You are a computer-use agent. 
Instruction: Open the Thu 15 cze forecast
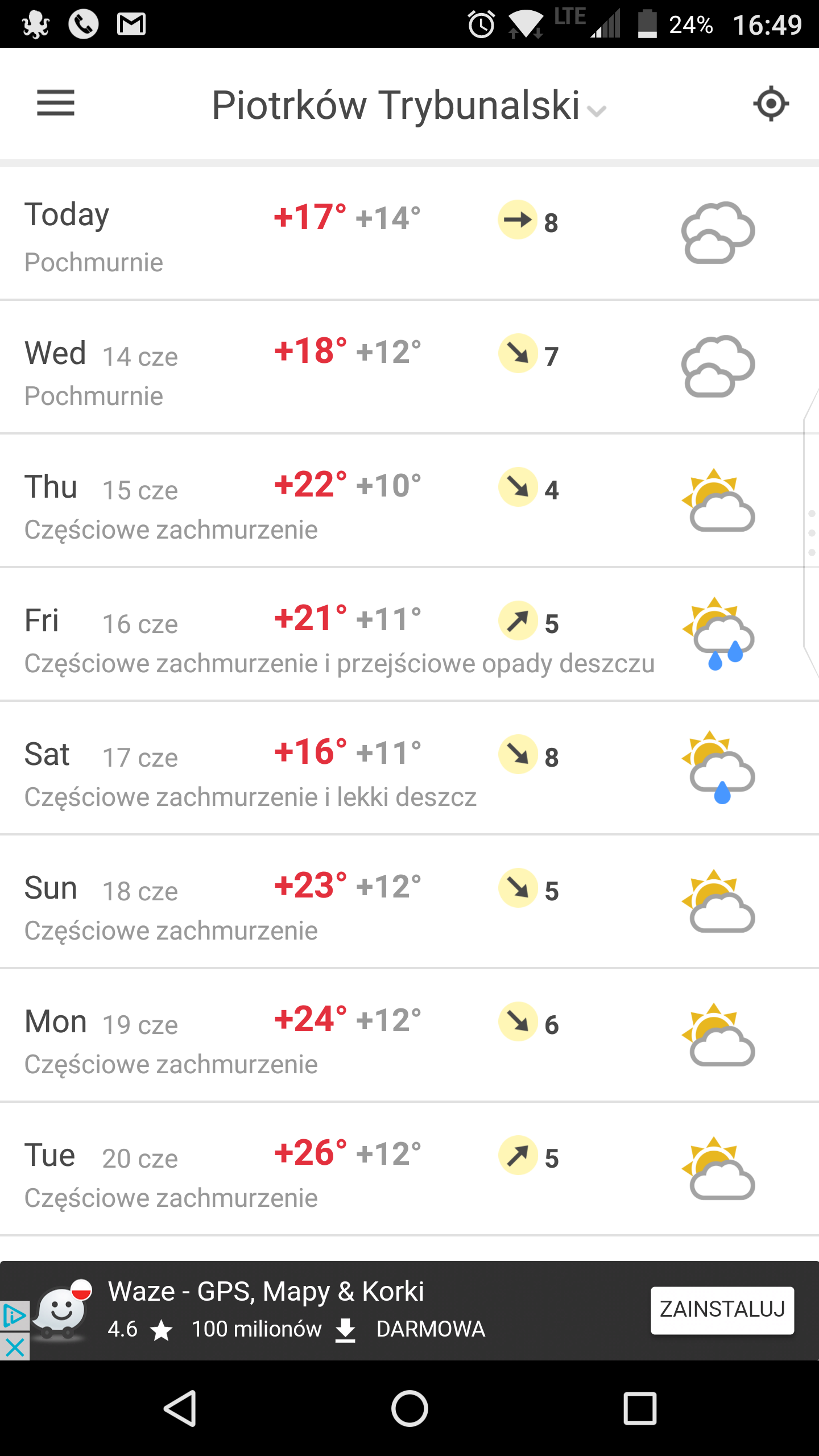pos(398,502)
